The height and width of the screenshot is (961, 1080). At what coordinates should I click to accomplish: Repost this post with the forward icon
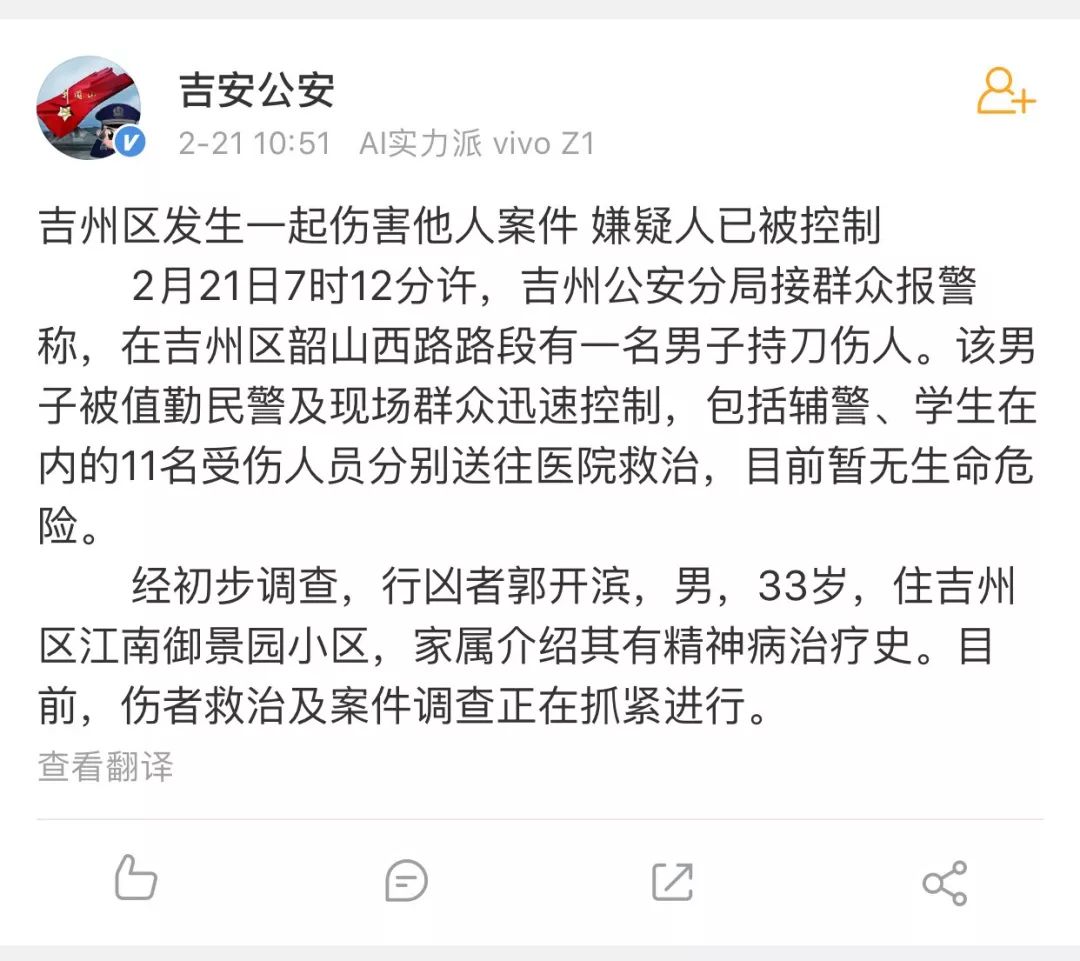click(672, 881)
